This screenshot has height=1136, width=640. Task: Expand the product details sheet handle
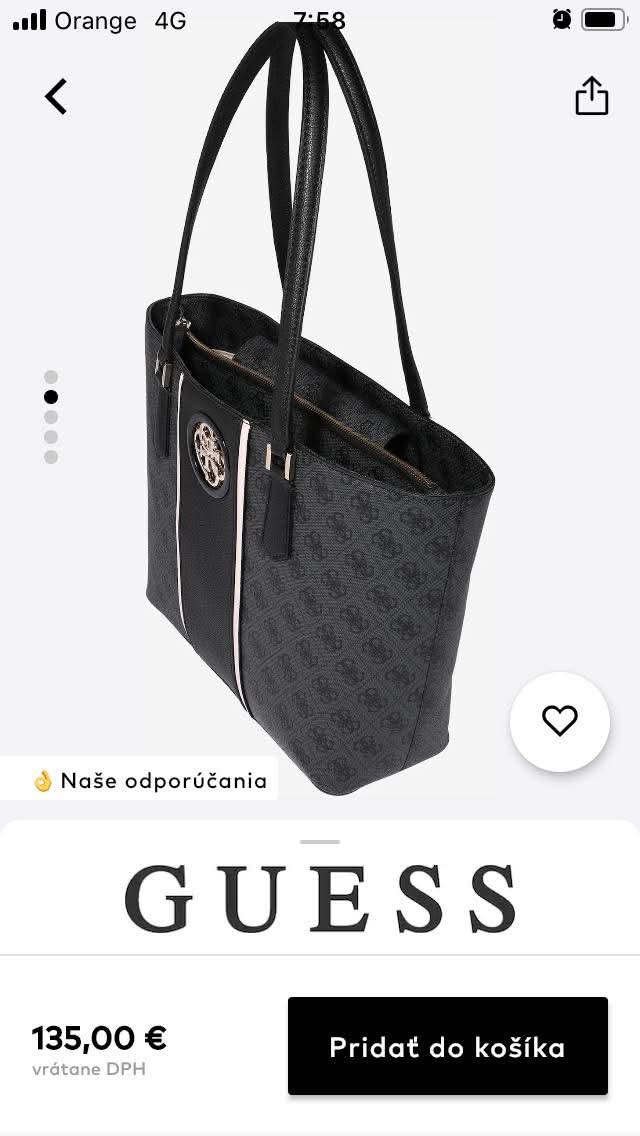(x=320, y=842)
